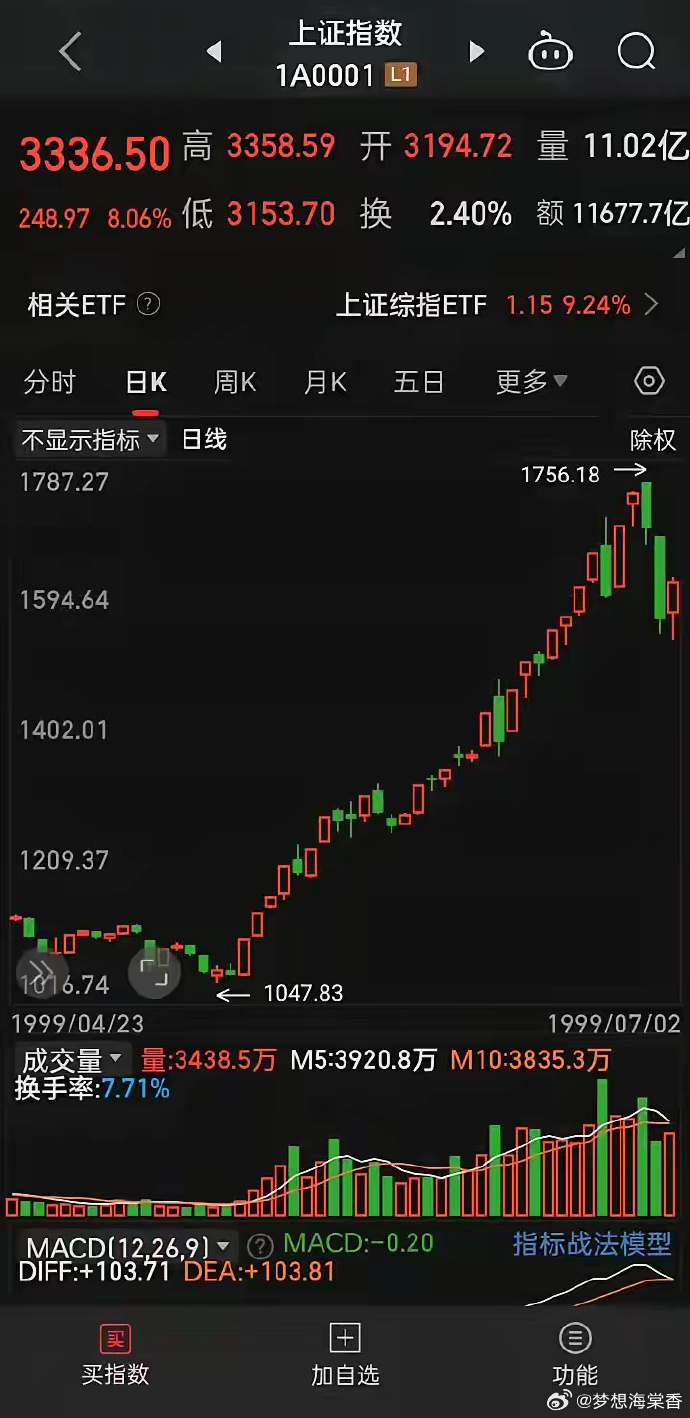Expand the 更多 chart period dropdown
The height and width of the screenshot is (1418, 690).
click(531, 382)
